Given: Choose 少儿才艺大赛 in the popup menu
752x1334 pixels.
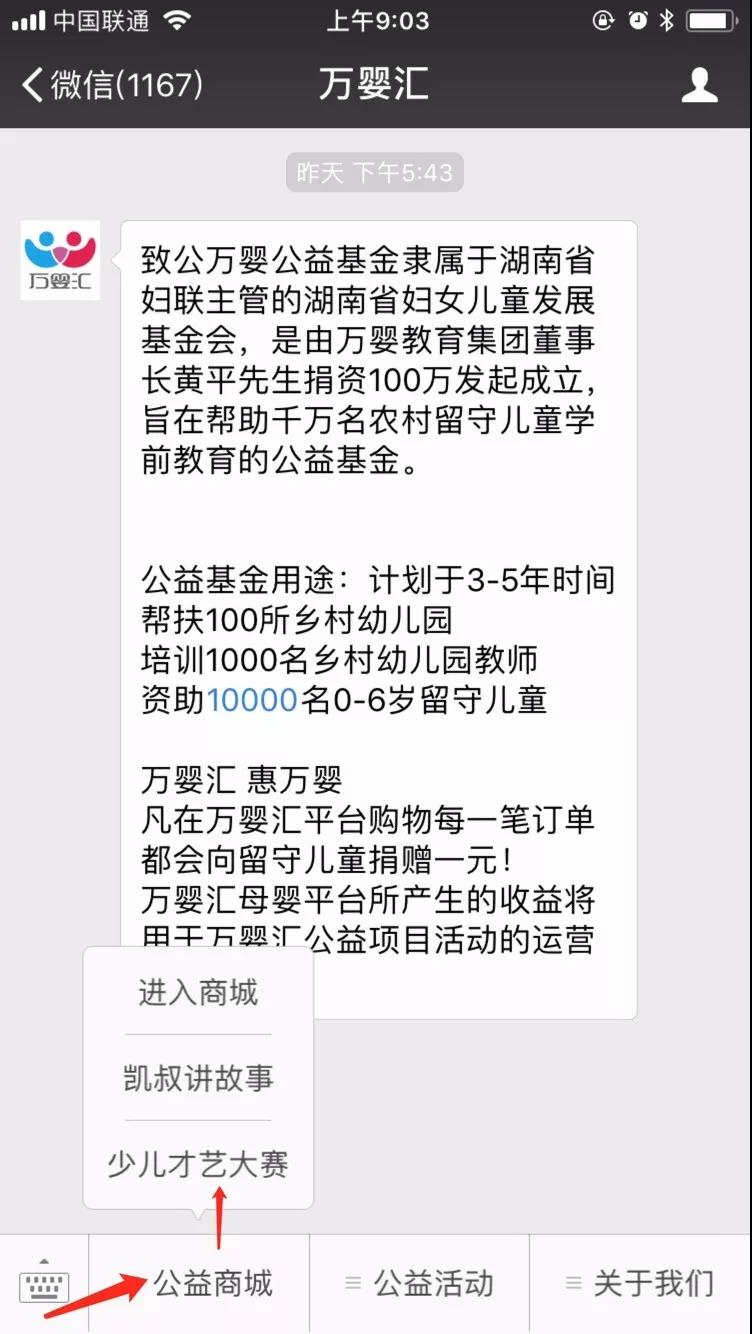Looking at the screenshot, I should tap(198, 1164).
